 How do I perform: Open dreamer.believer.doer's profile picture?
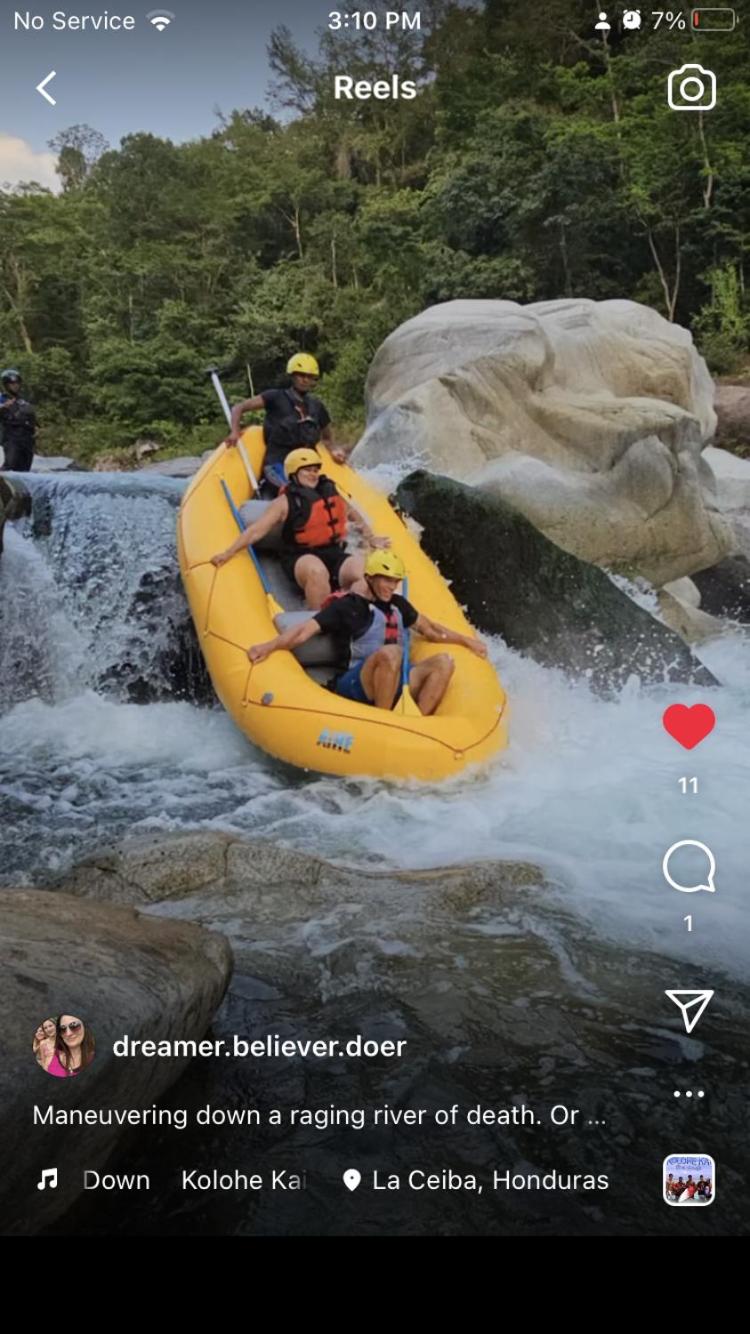click(x=64, y=1046)
